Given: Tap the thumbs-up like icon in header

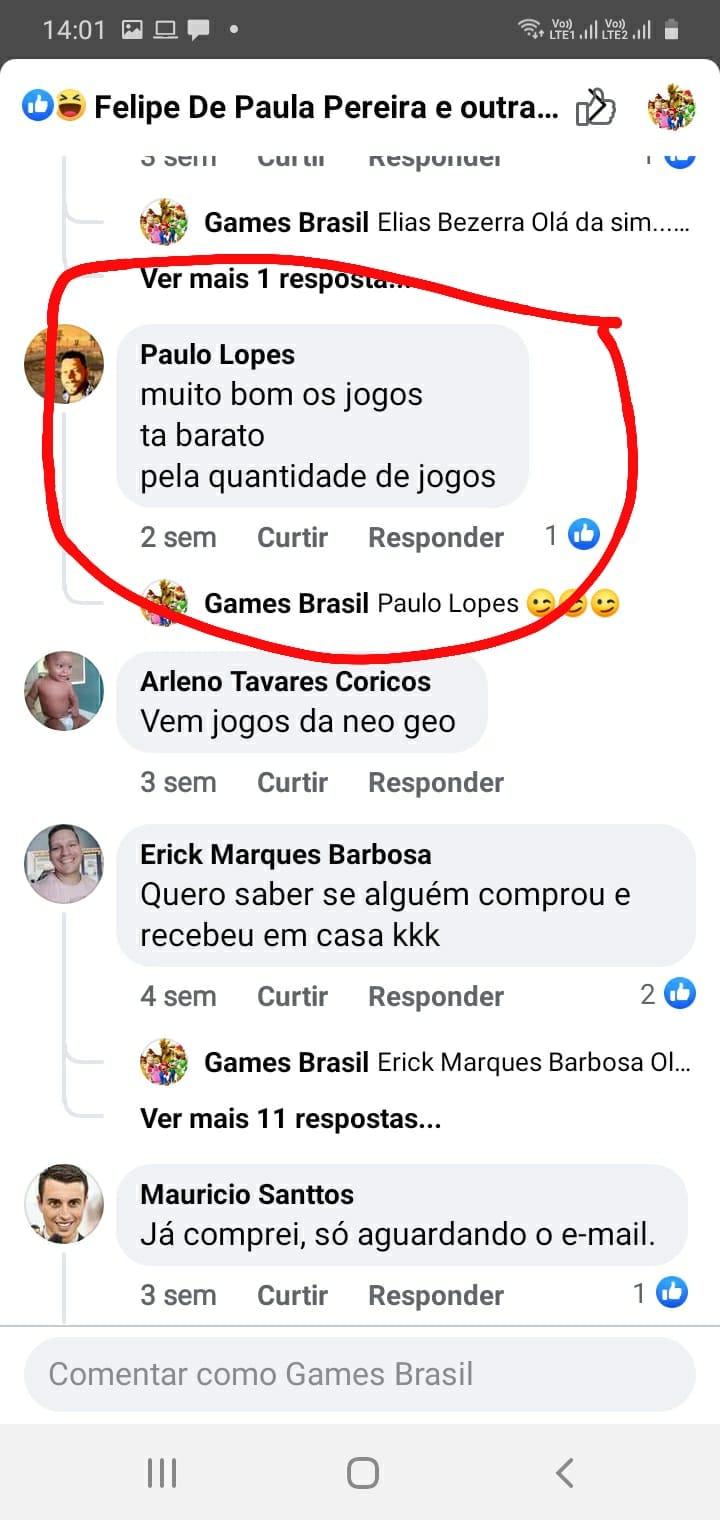Looking at the screenshot, I should click(x=595, y=108).
